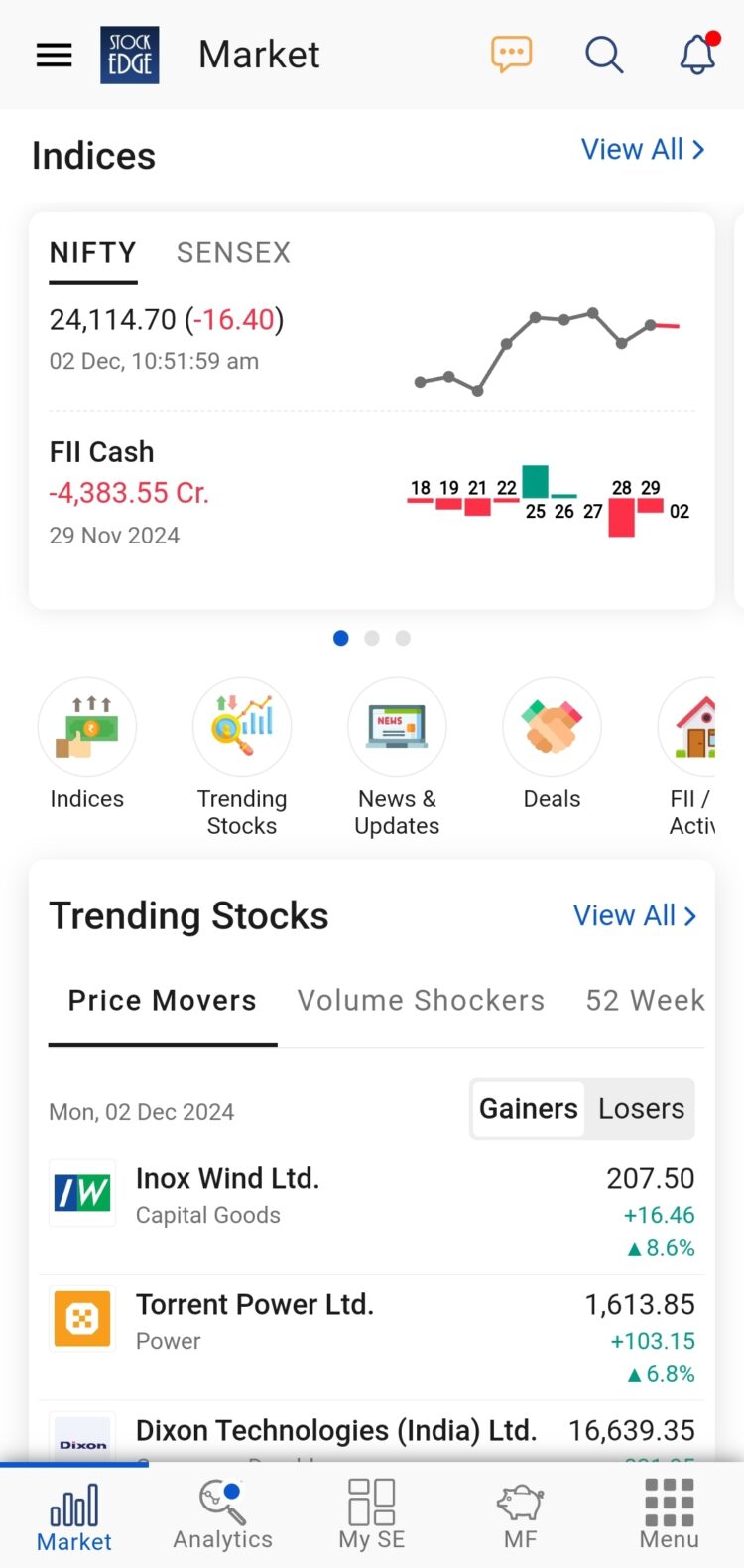Select second carousel pagination dot
This screenshot has height=1568, width=744.
tap(371, 638)
